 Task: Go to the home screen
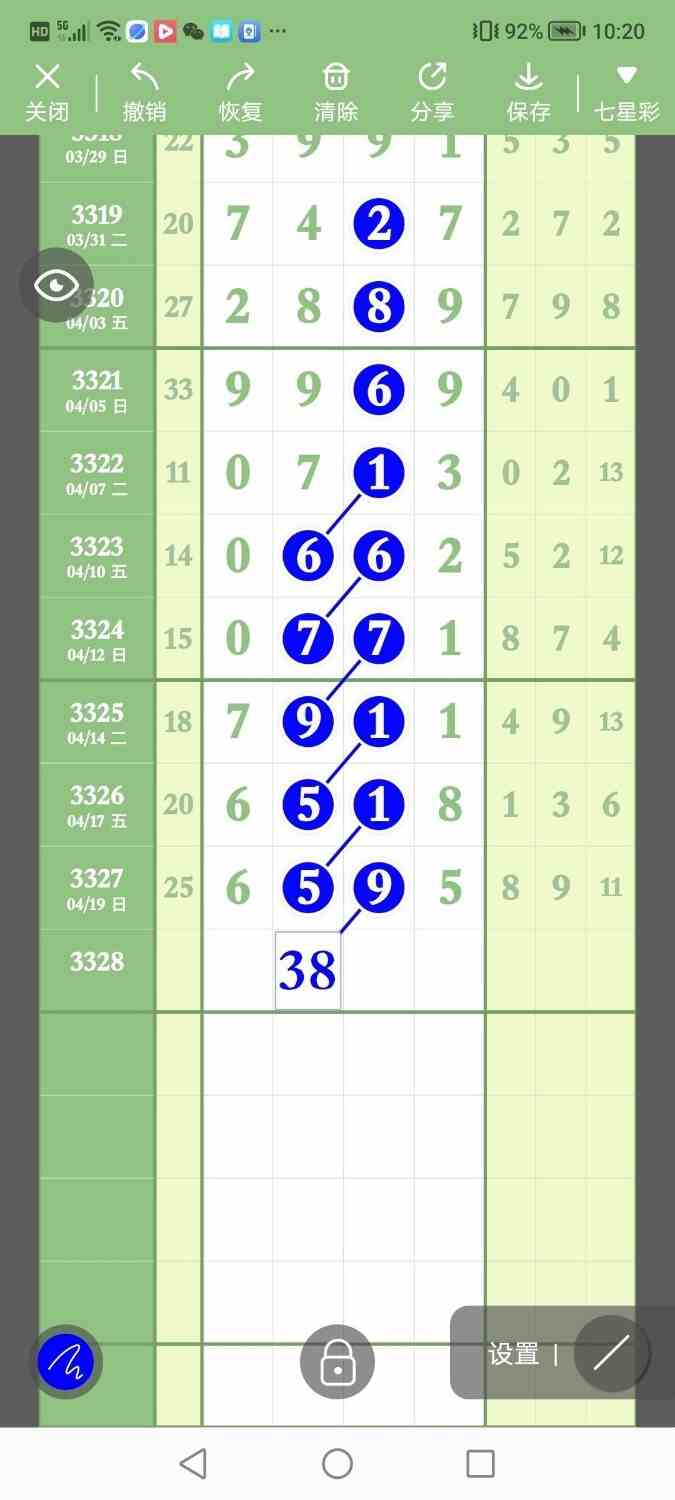pos(338,1464)
